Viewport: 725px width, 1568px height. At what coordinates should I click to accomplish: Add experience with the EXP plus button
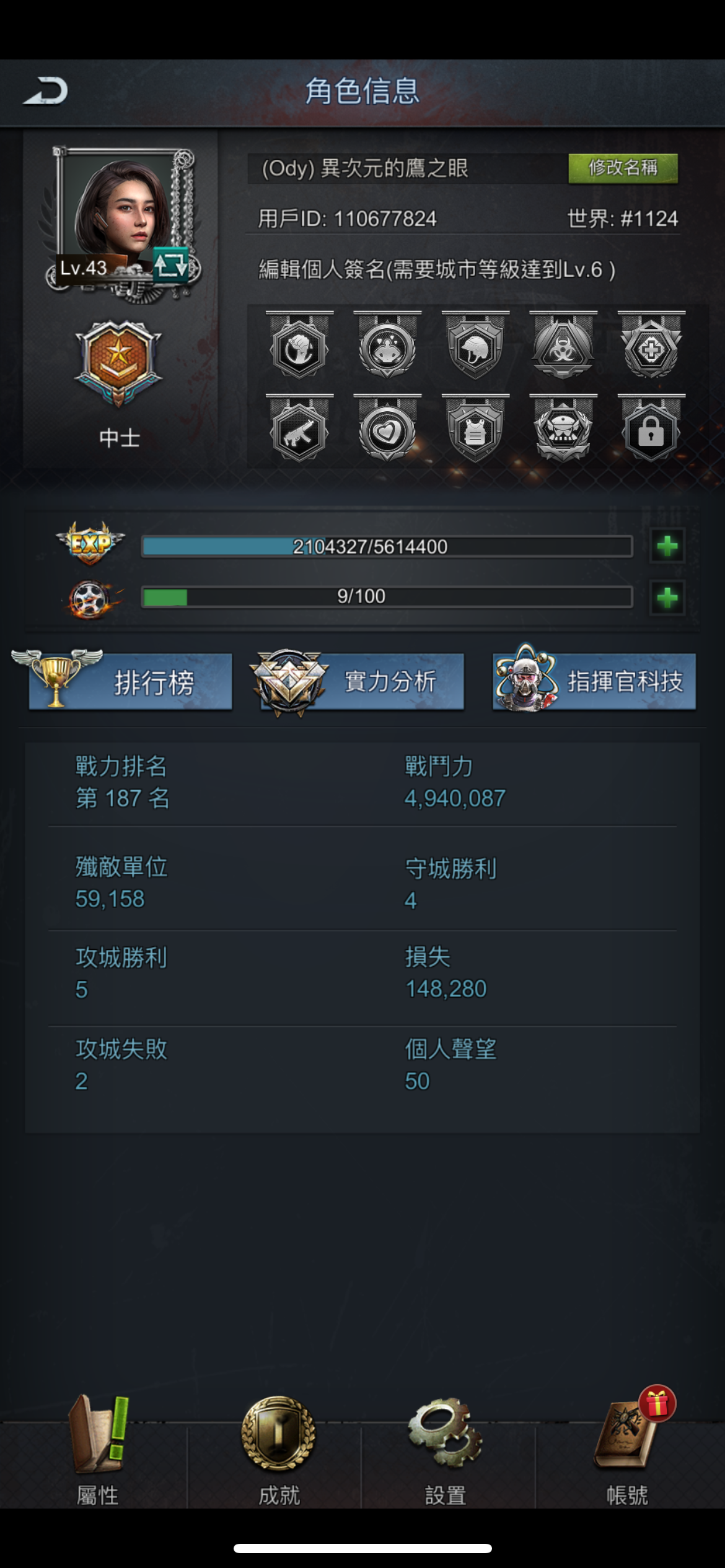[667, 546]
